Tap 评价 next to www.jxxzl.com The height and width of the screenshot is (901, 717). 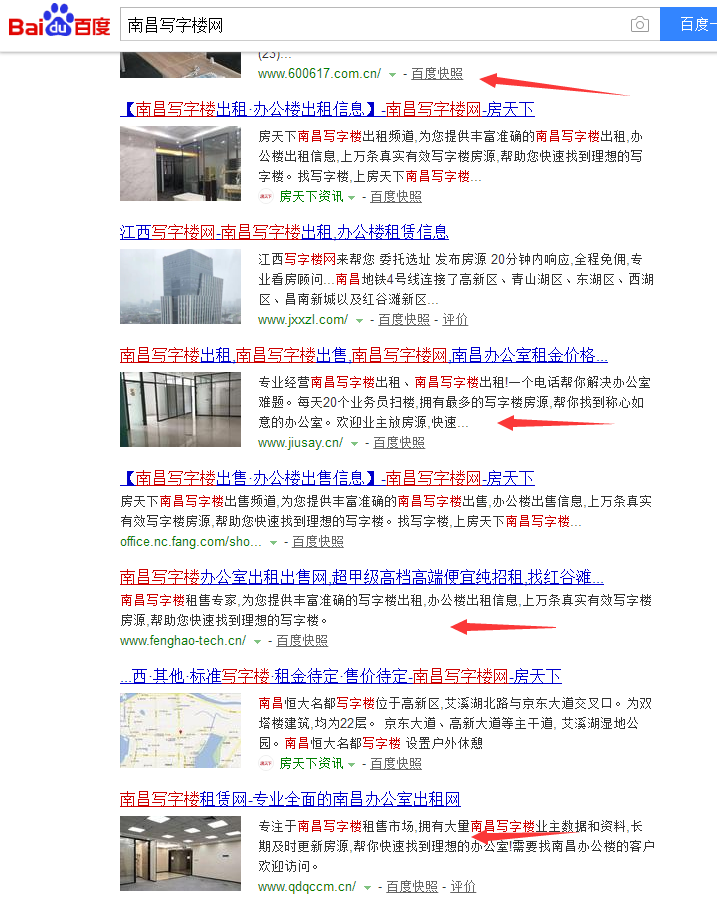[455, 319]
